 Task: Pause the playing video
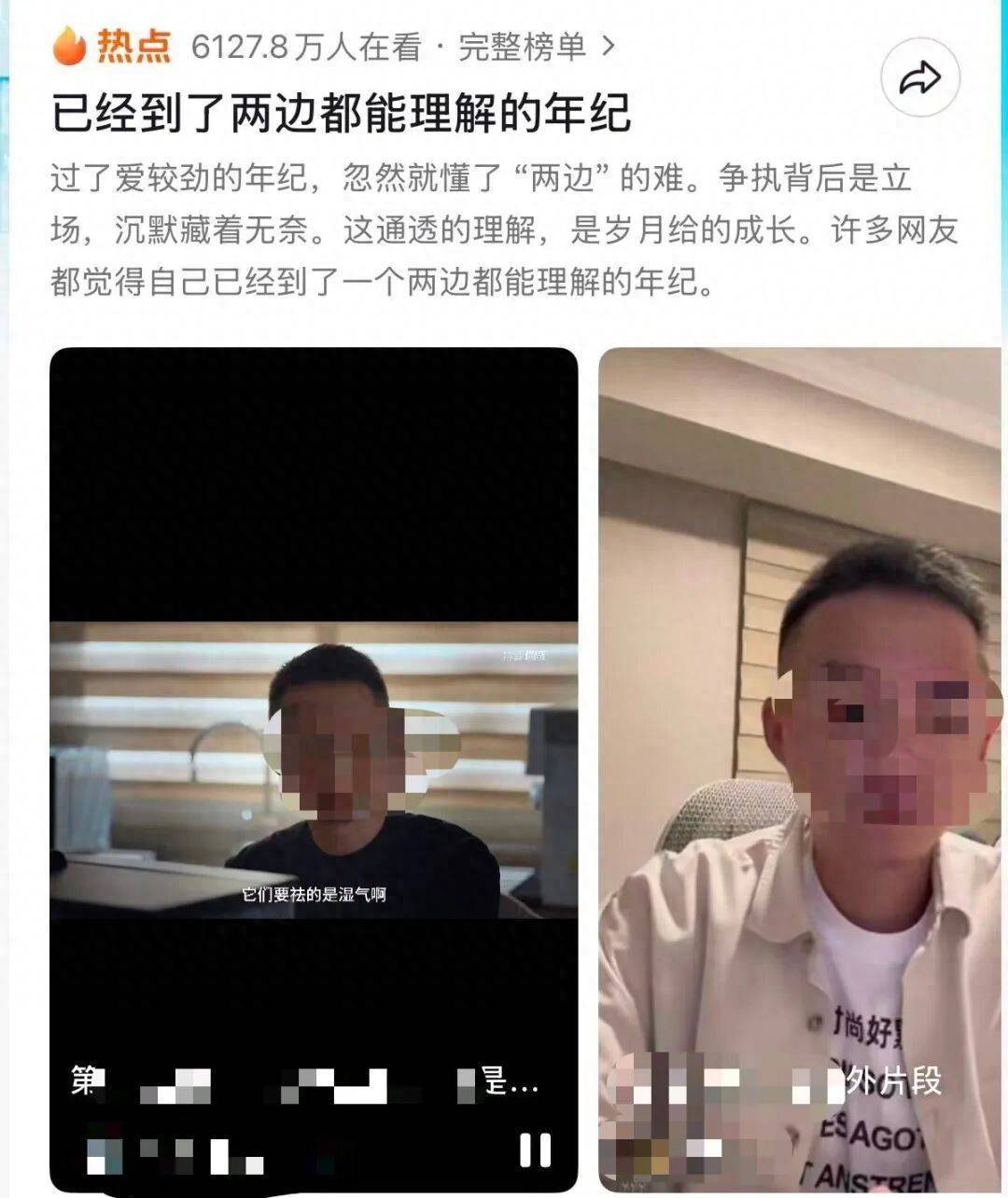[535, 1149]
